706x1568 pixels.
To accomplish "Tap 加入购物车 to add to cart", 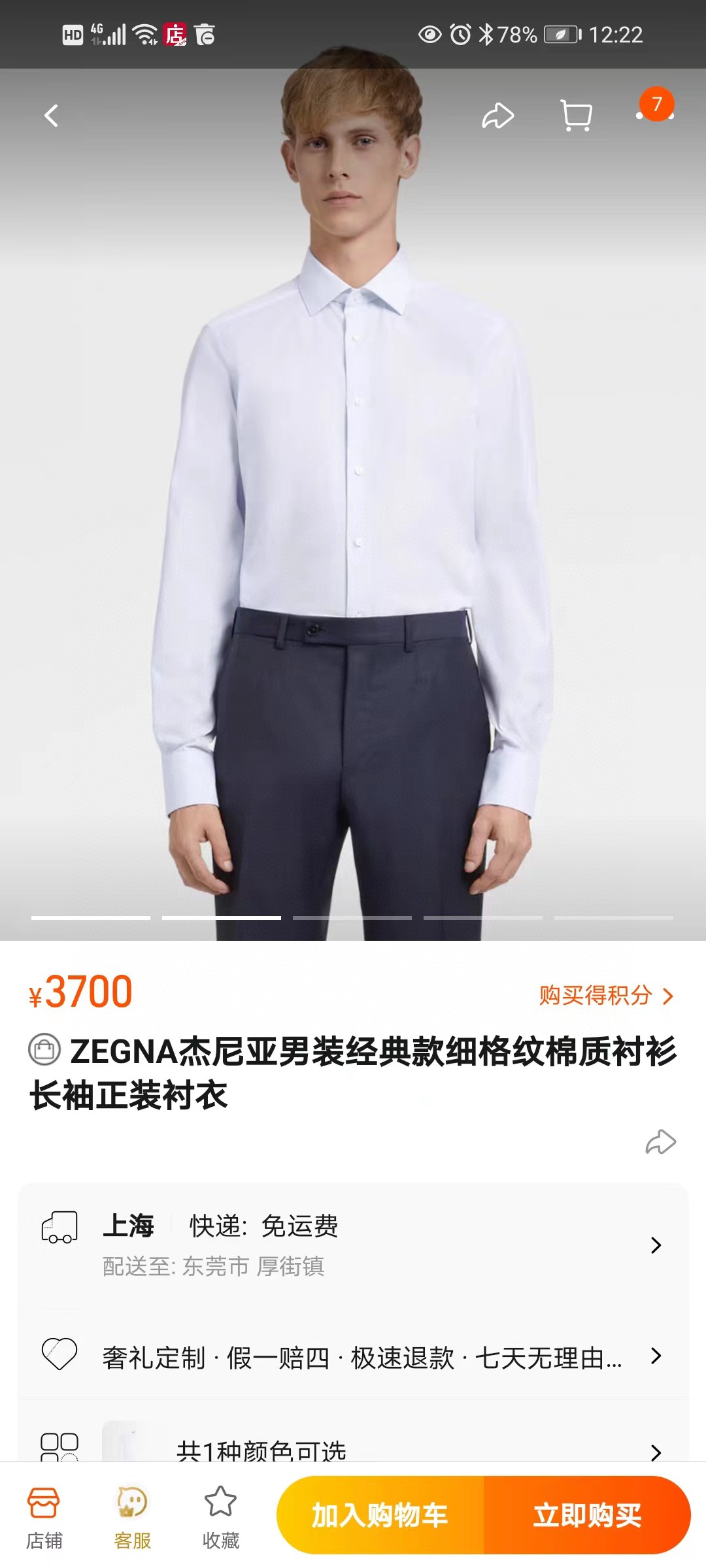I will [x=380, y=1515].
